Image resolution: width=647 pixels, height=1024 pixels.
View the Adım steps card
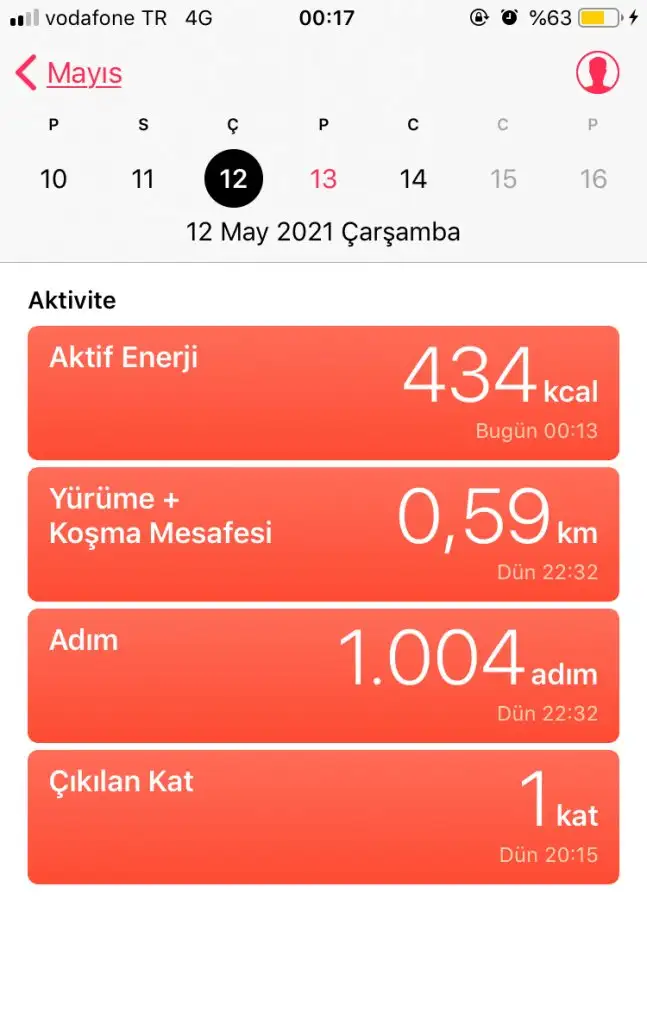click(323, 675)
